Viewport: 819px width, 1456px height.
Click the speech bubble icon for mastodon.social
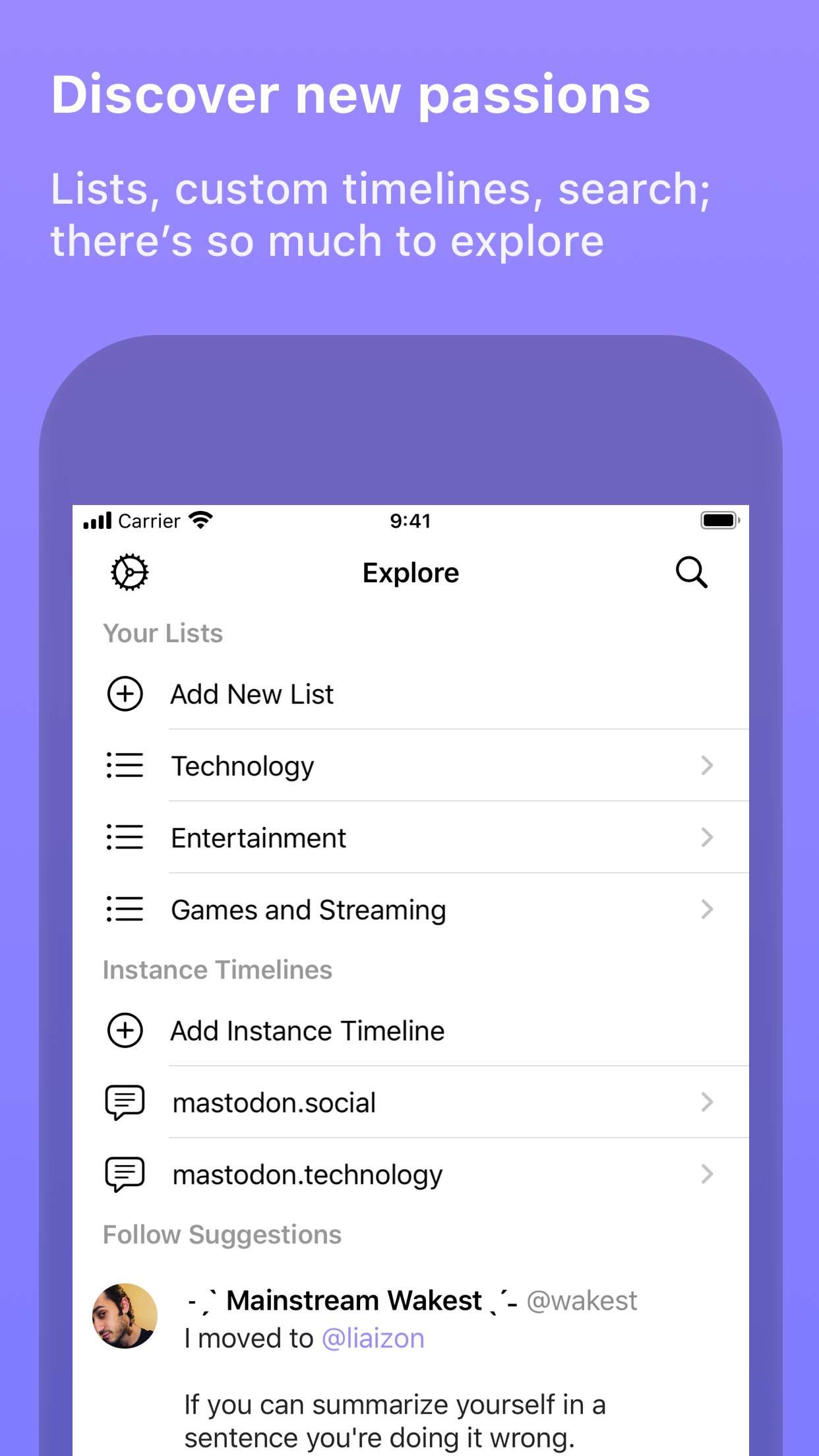click(125, 1102)
